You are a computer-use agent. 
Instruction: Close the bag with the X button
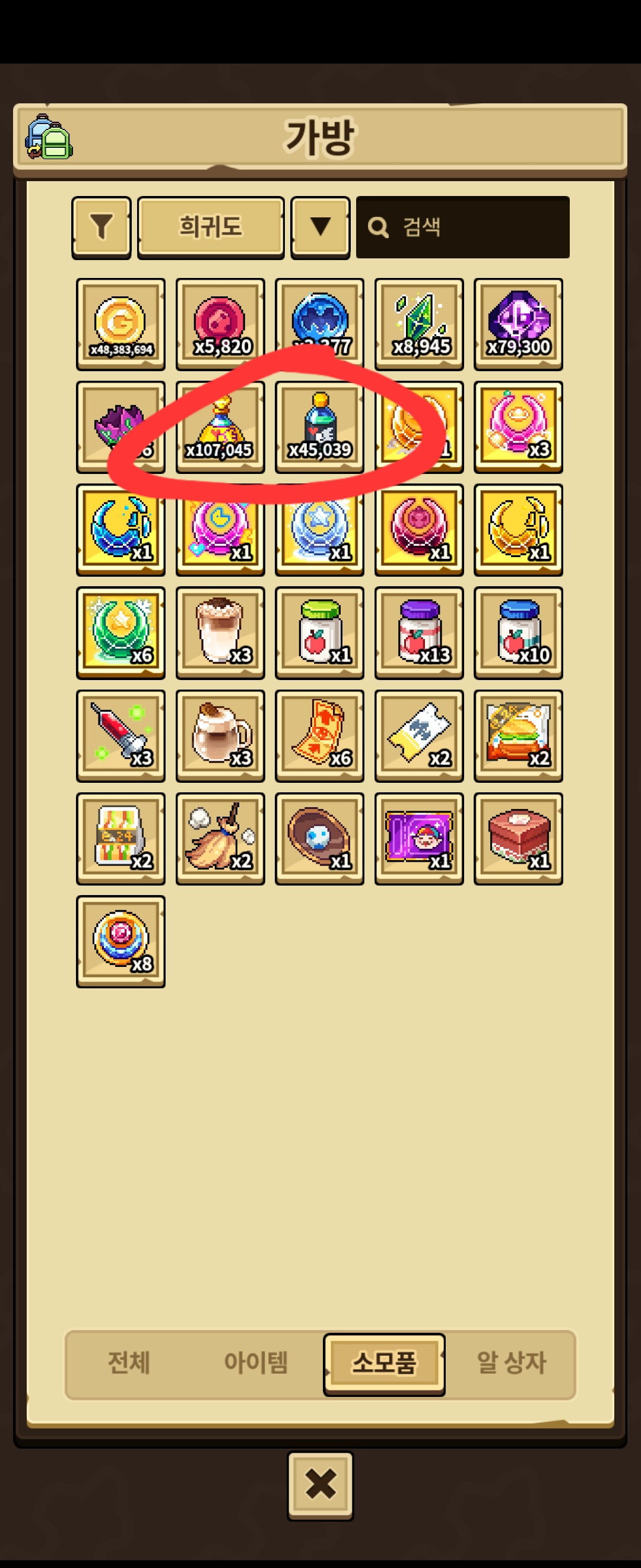(320, 1484)
